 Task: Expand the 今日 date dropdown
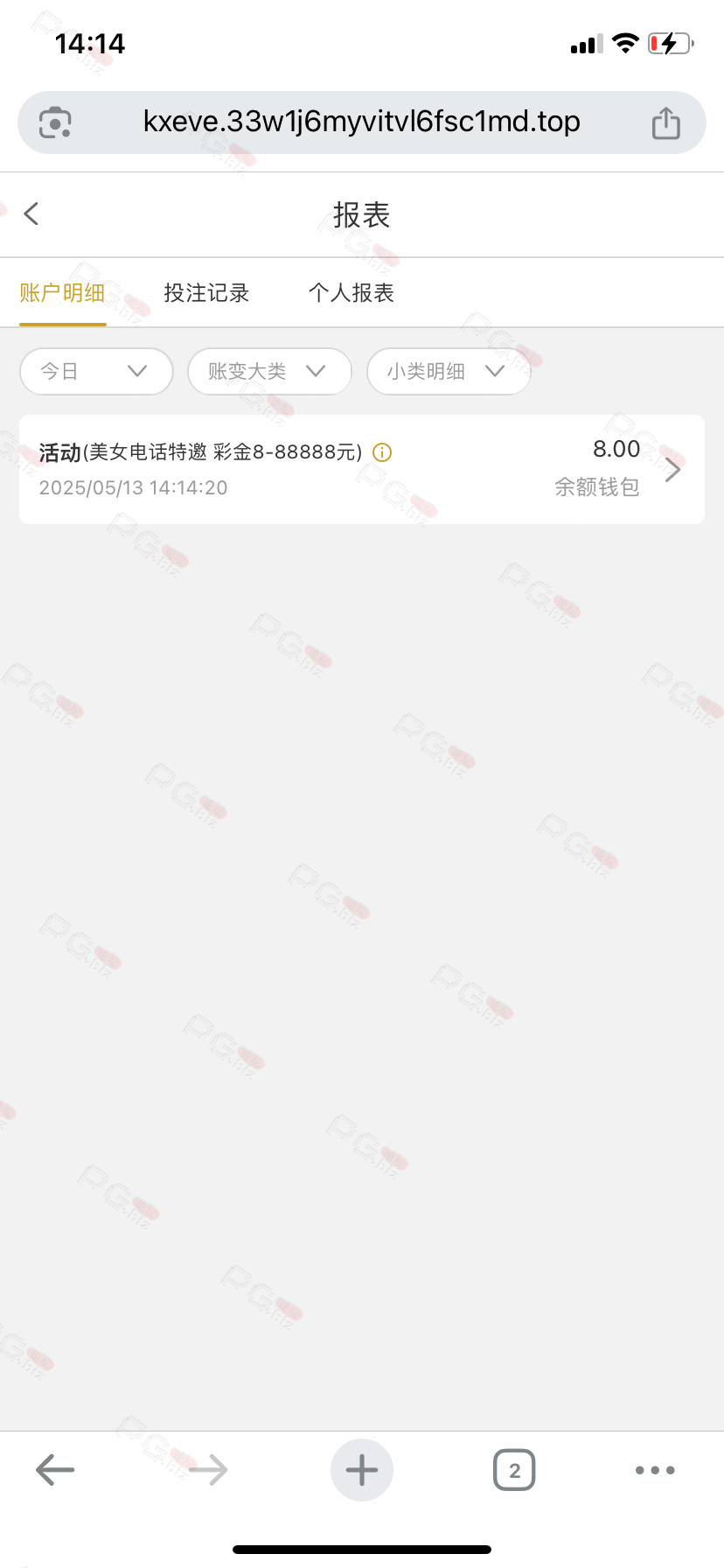click(x=96, y=371)
